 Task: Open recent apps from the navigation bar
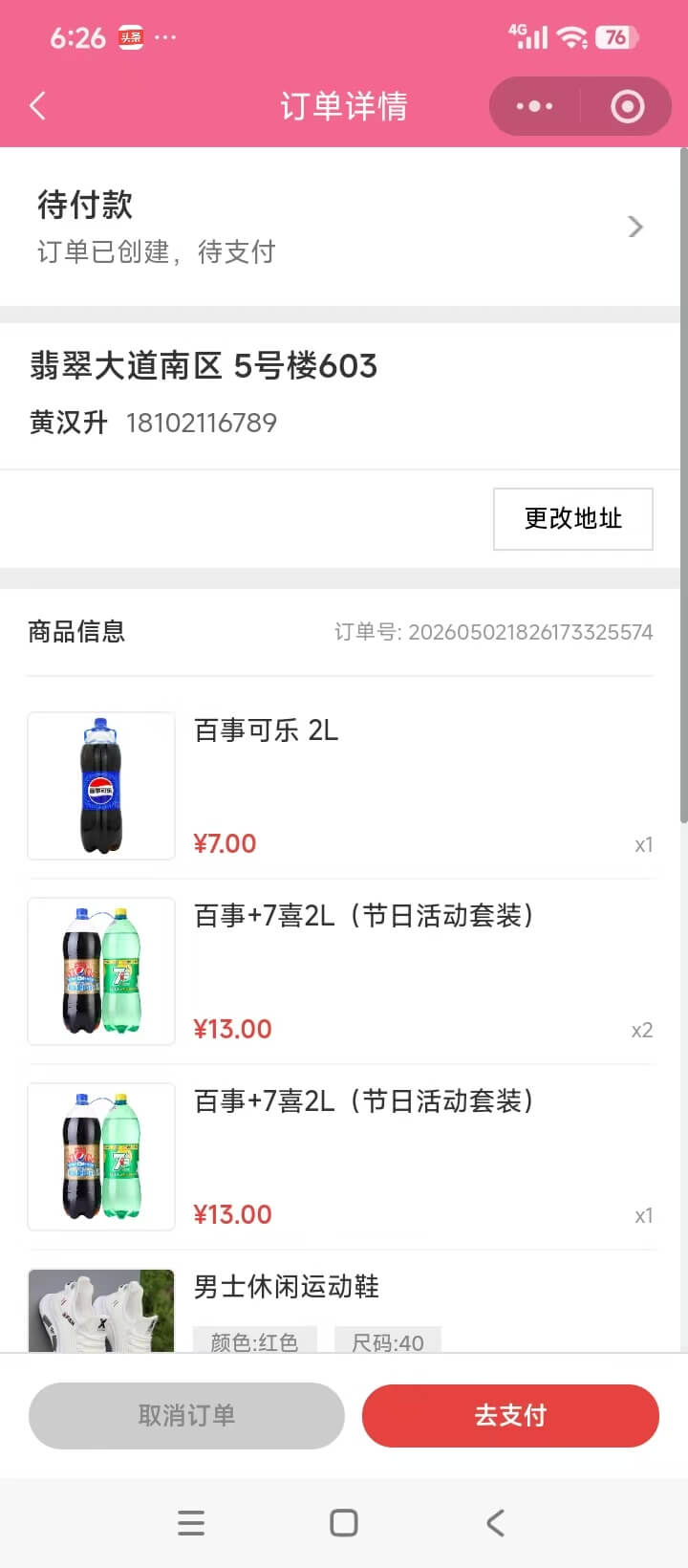pos(191,1523)
